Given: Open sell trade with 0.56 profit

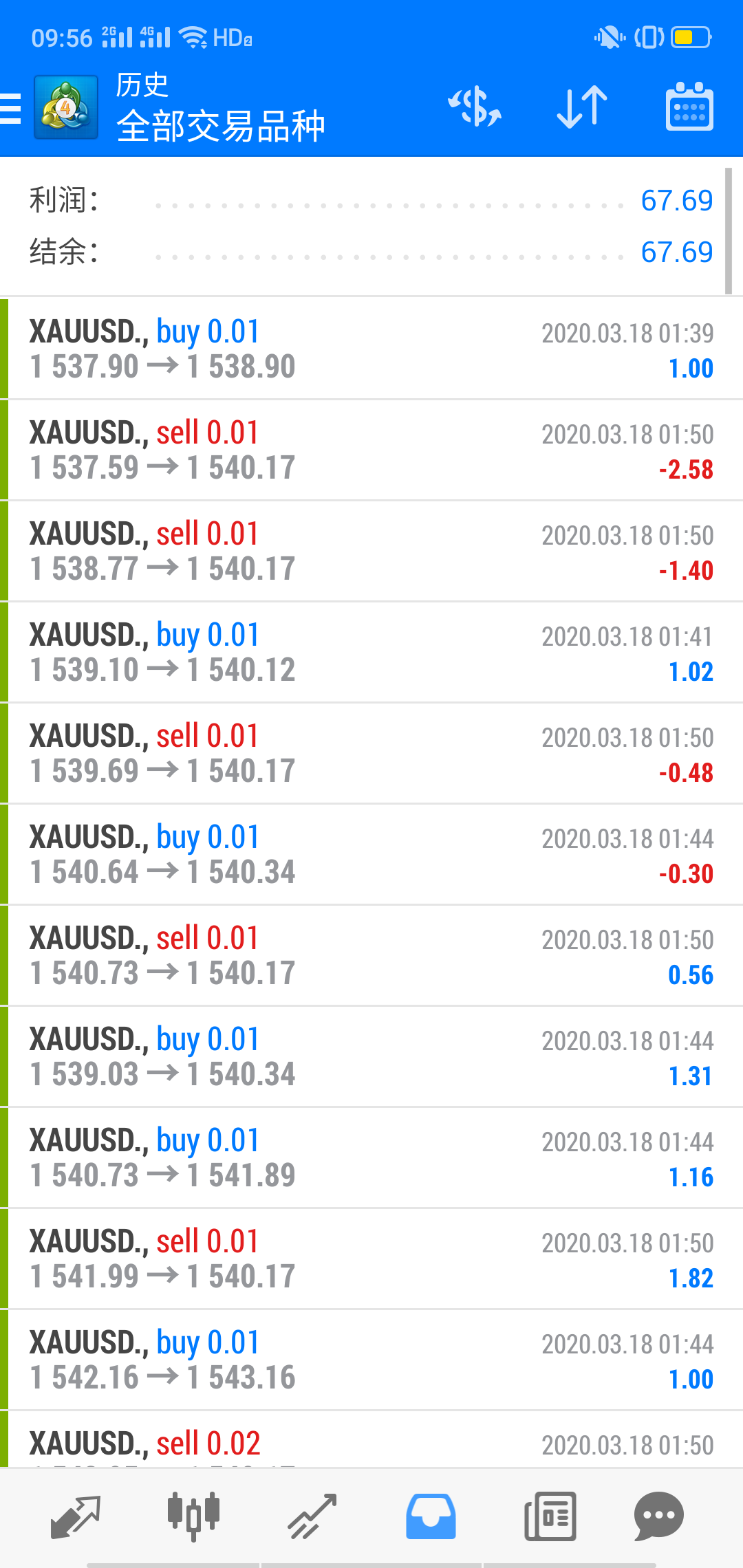Looking at the screenshot, I should click(x=371, y=955).
